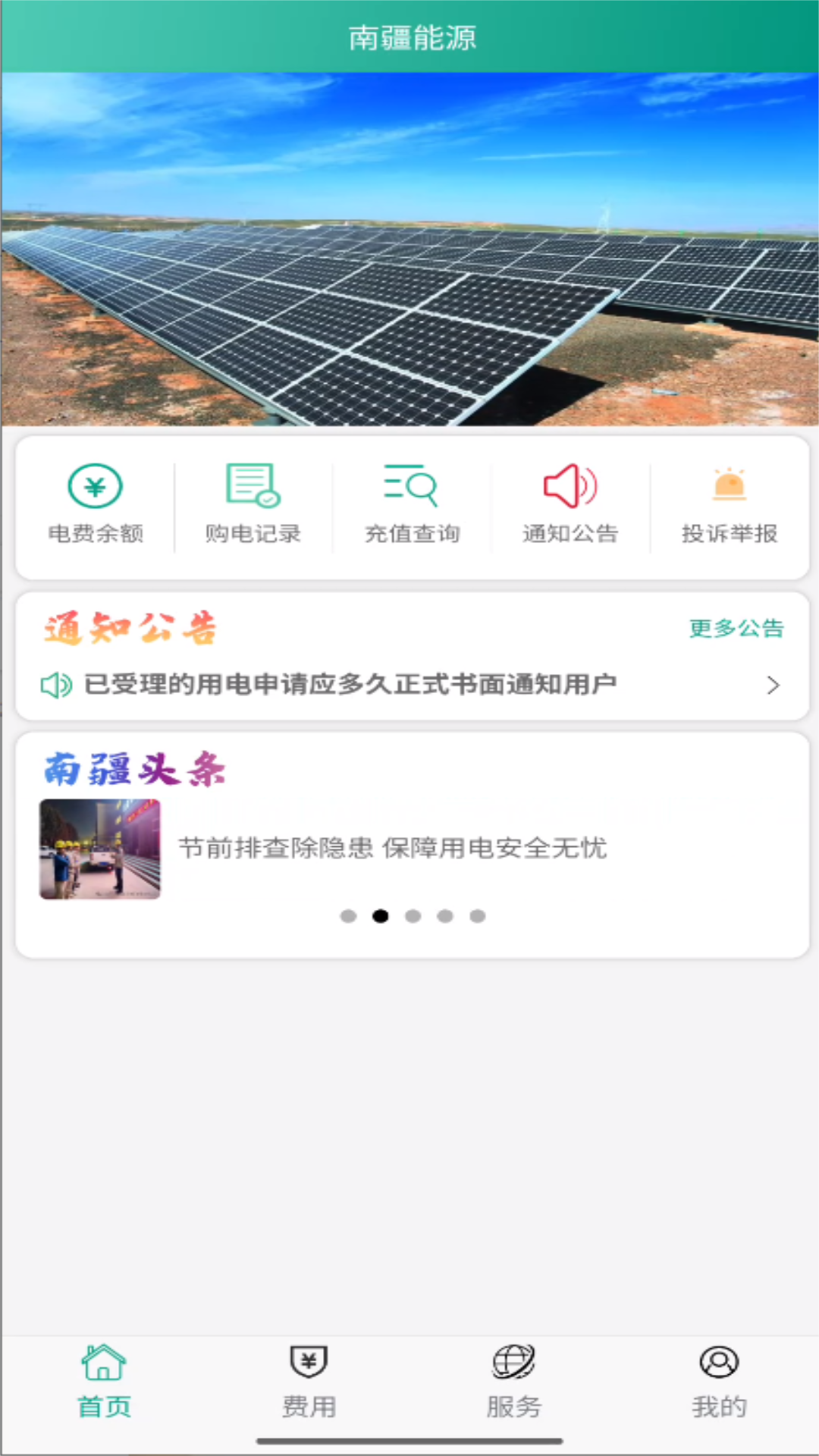Open the 充值查询 recharge inquiry icon
This screenshot has height=1456, width=819.
[411, 486]
